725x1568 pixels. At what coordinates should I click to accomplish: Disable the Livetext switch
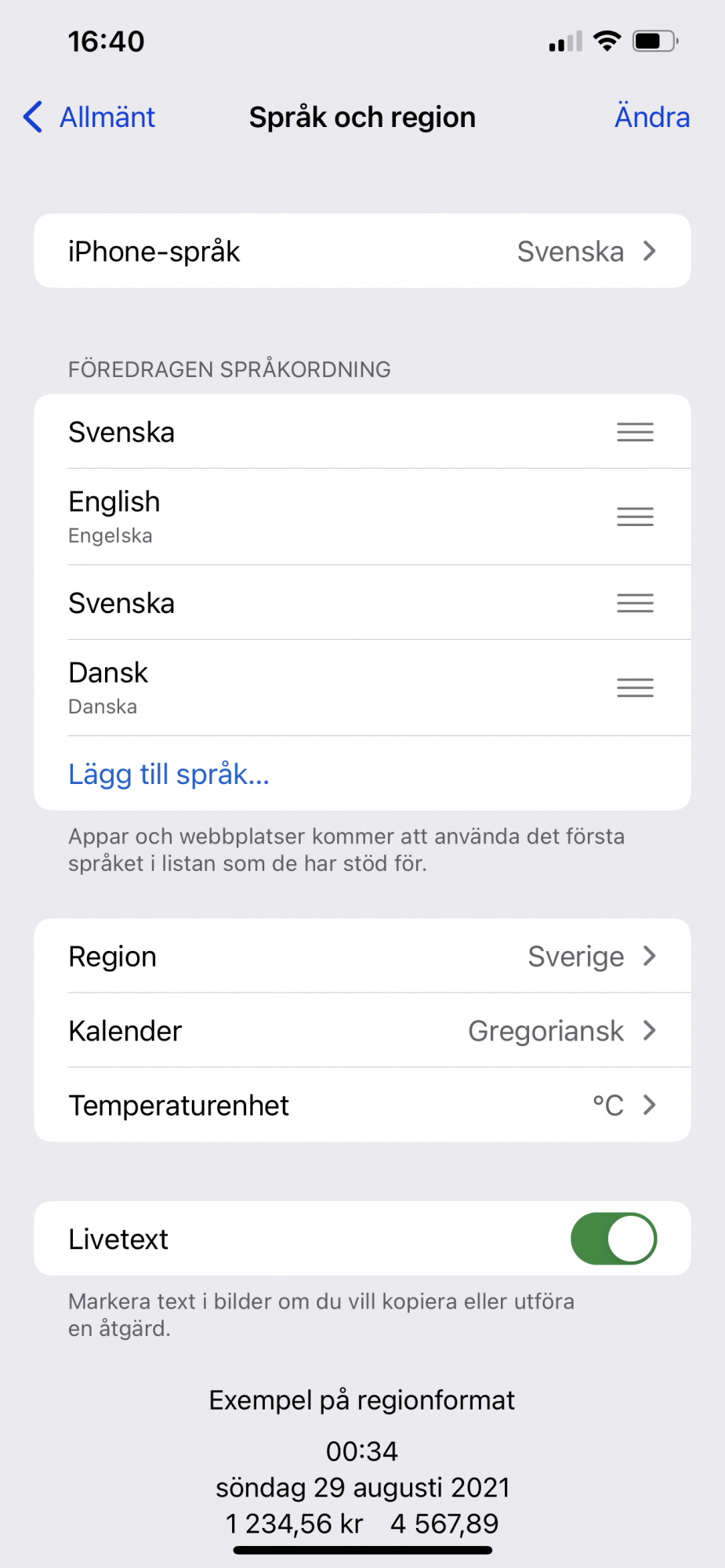[x=613, y=1239]
